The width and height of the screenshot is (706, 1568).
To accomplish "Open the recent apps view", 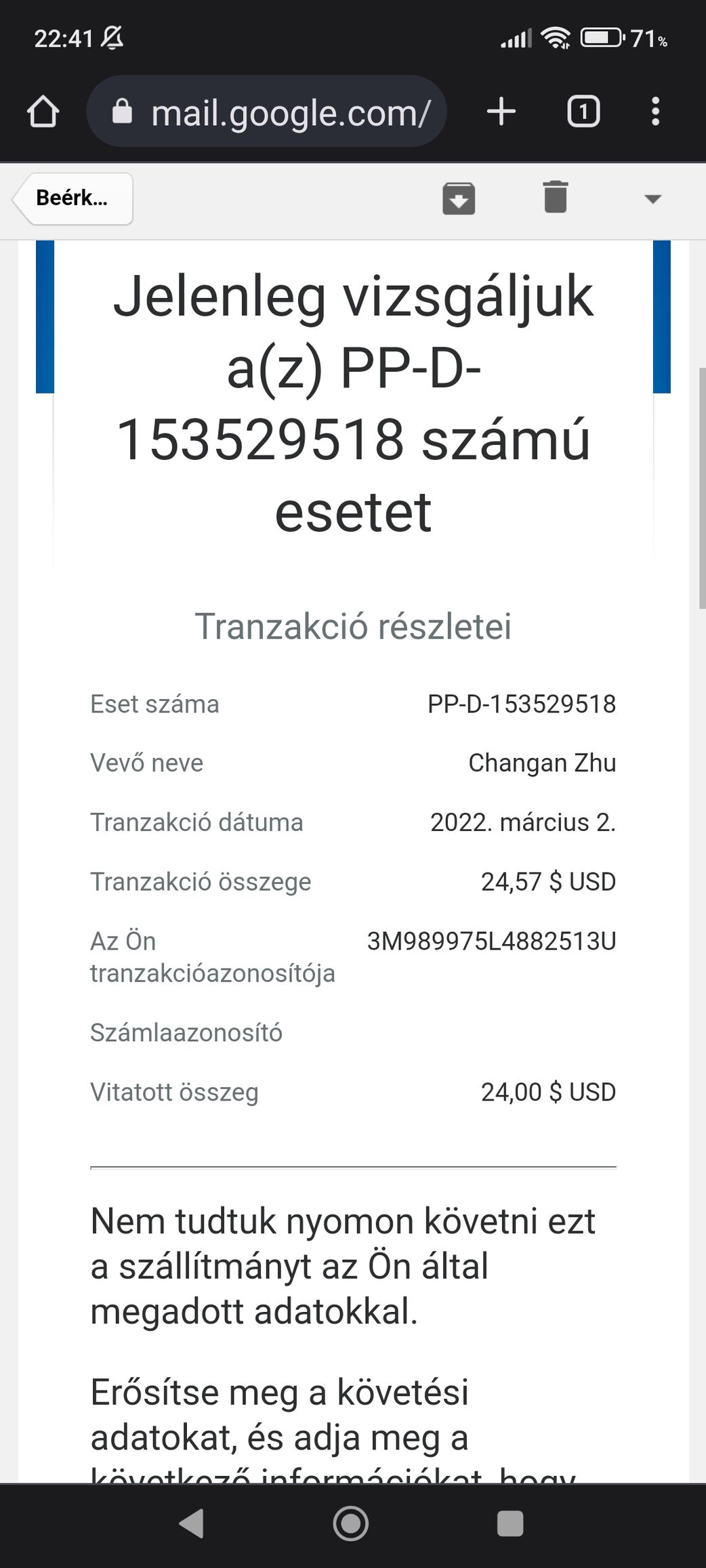I will tap(510, 1523).
